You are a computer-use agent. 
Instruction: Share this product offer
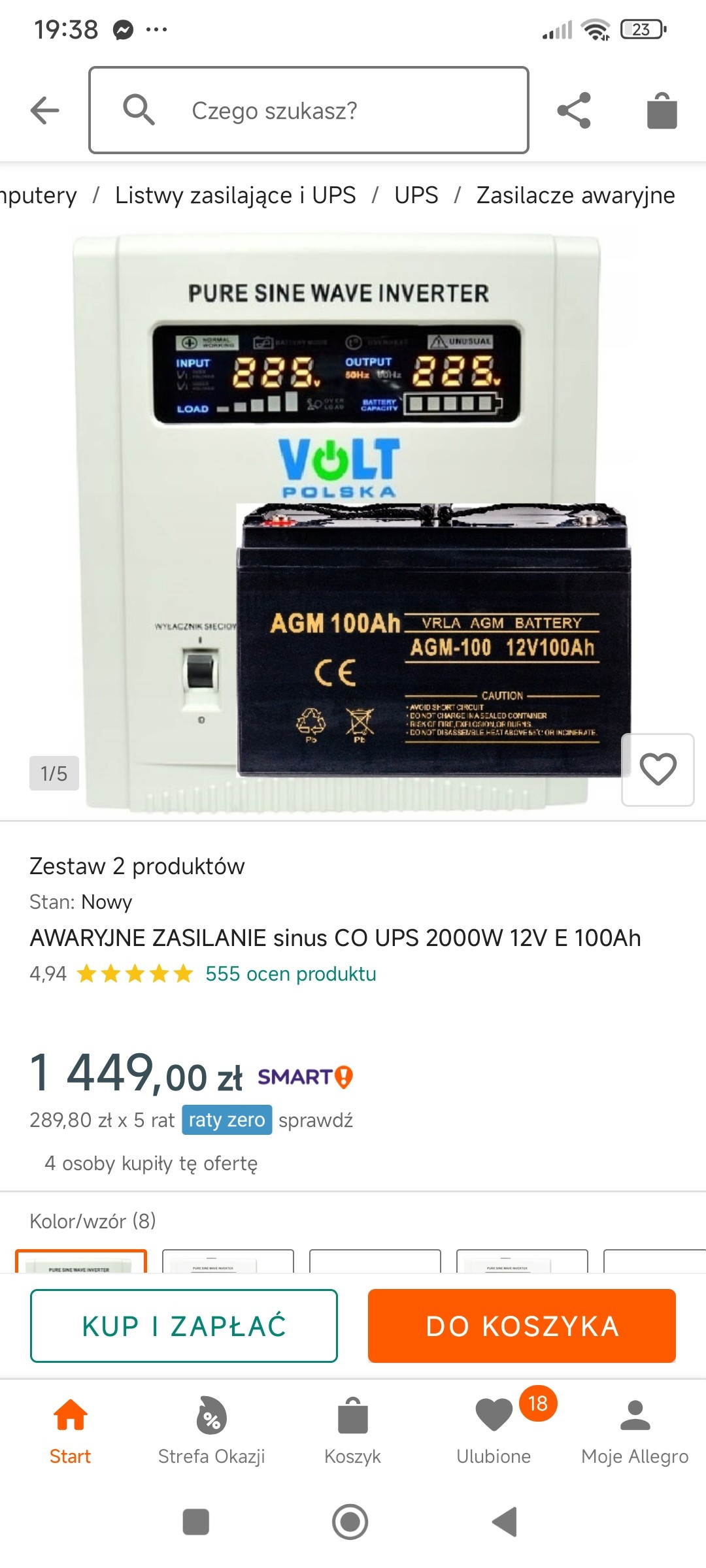click(574, 110)
